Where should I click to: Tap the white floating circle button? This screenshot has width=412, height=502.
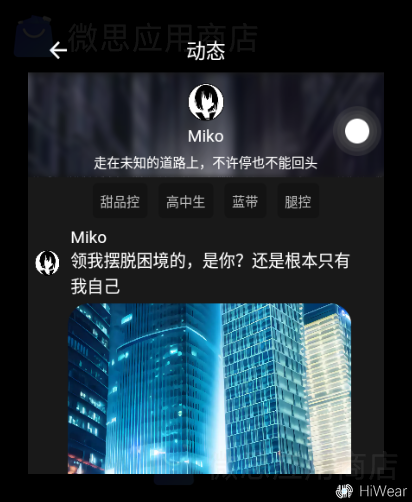(357, 131)
